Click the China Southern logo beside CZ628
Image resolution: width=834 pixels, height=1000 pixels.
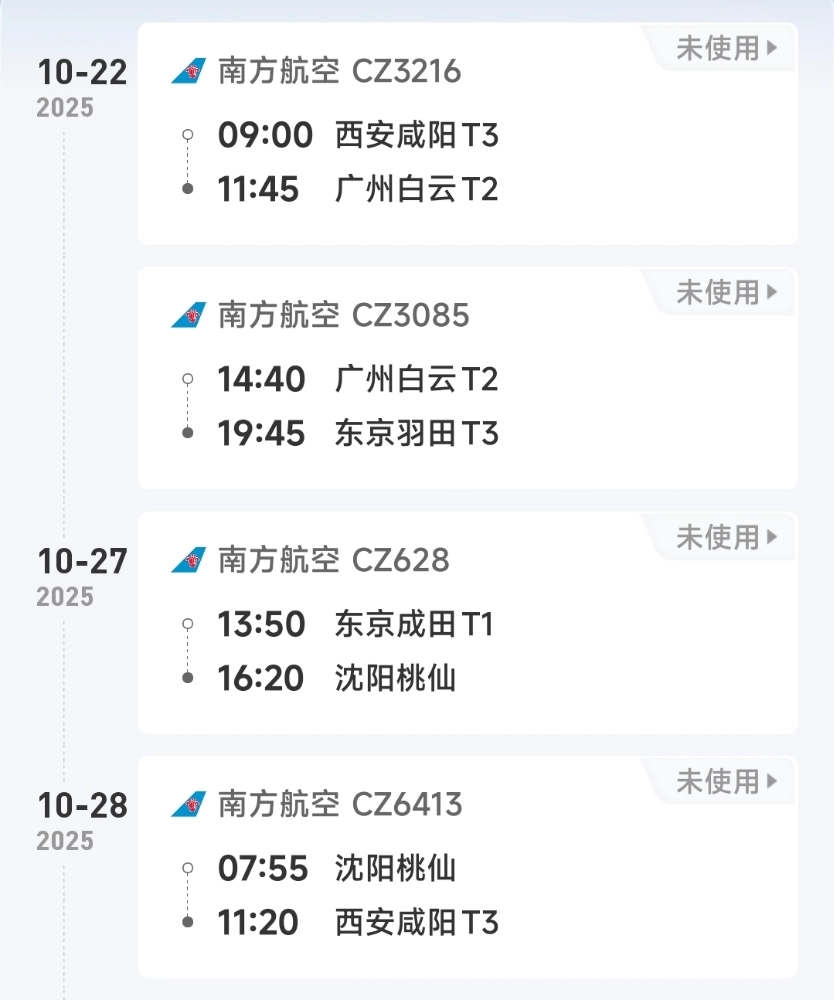[x=190, y=560]
